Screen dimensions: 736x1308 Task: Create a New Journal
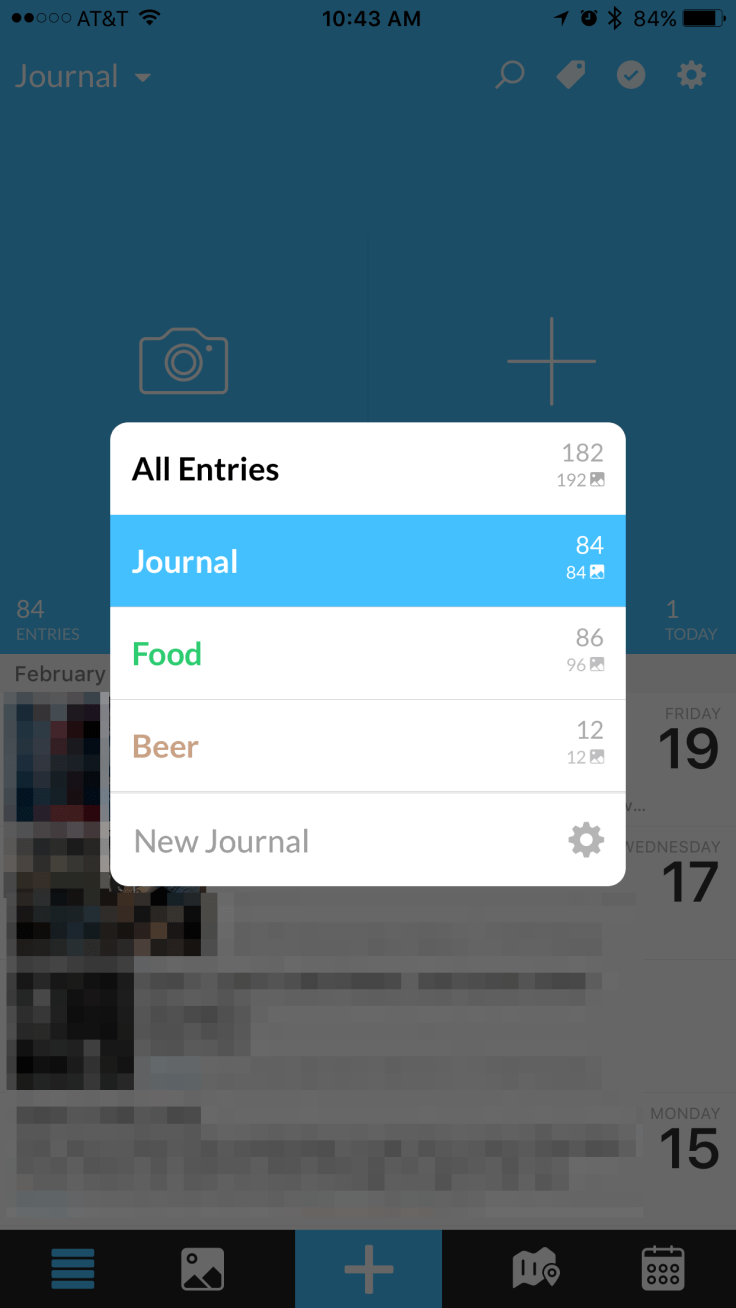coord(222,841)
